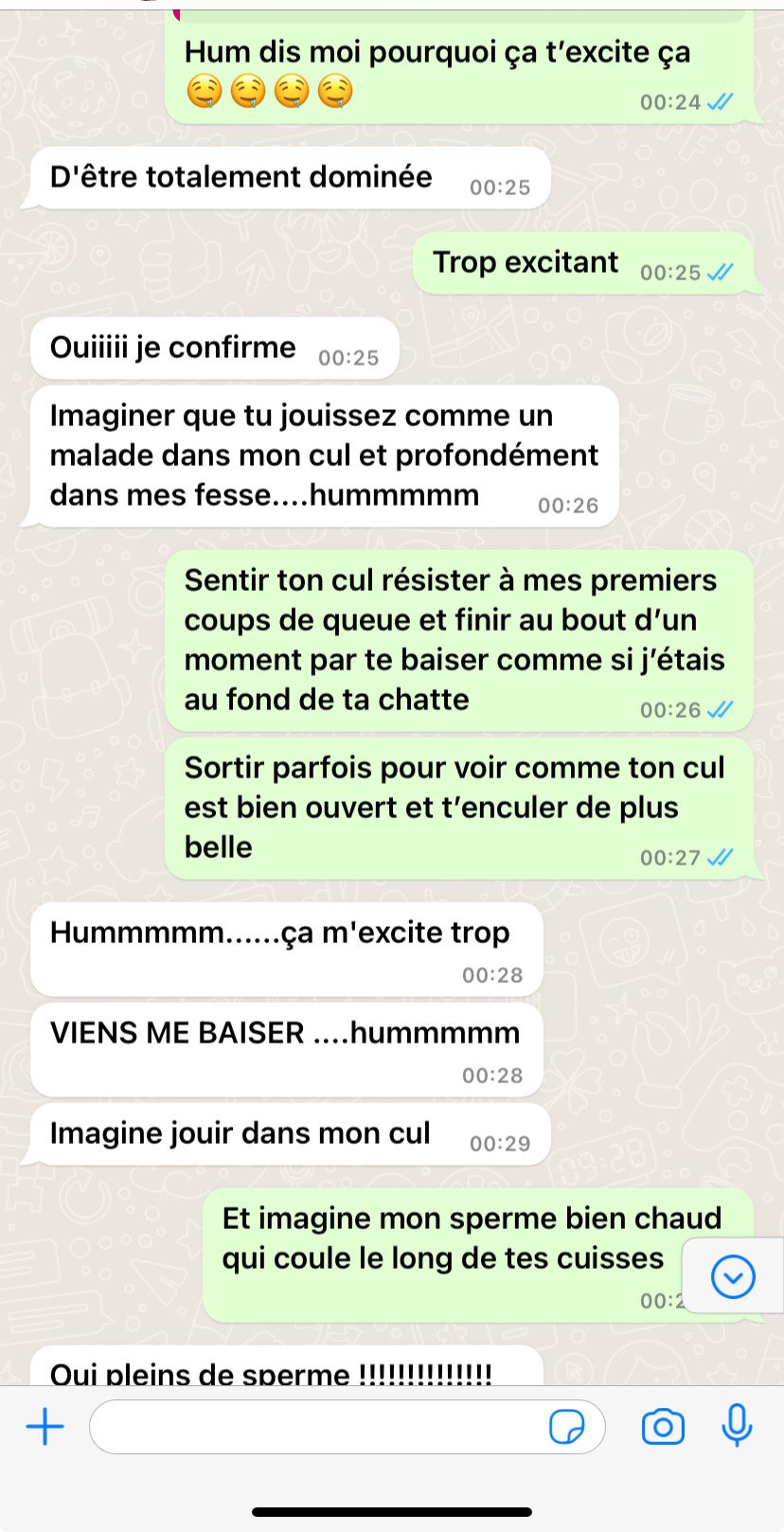Jump to latest messages with down arrow
The image size is (784, 1532).
click(x=733, y=1277)
